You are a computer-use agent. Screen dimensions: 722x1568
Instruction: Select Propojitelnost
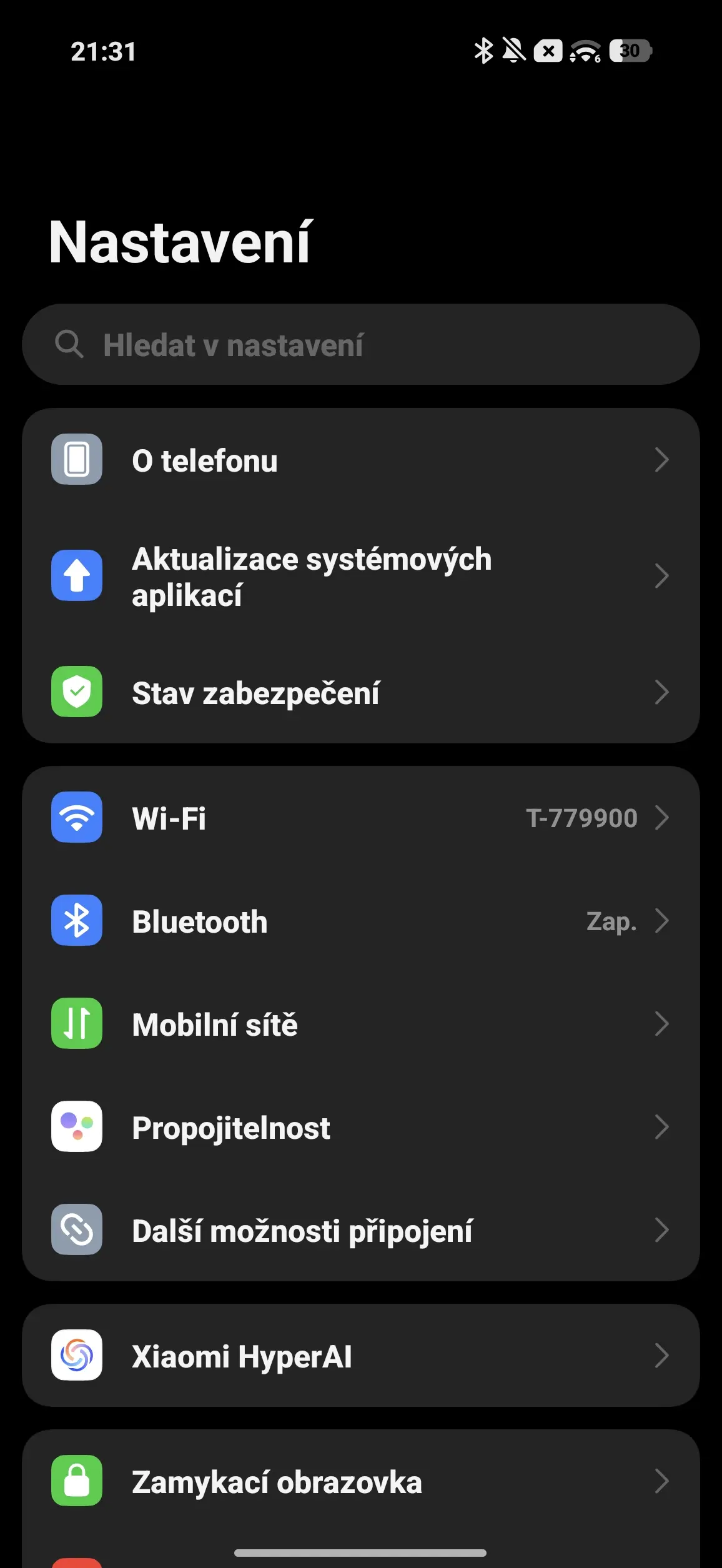point(360,1128)
